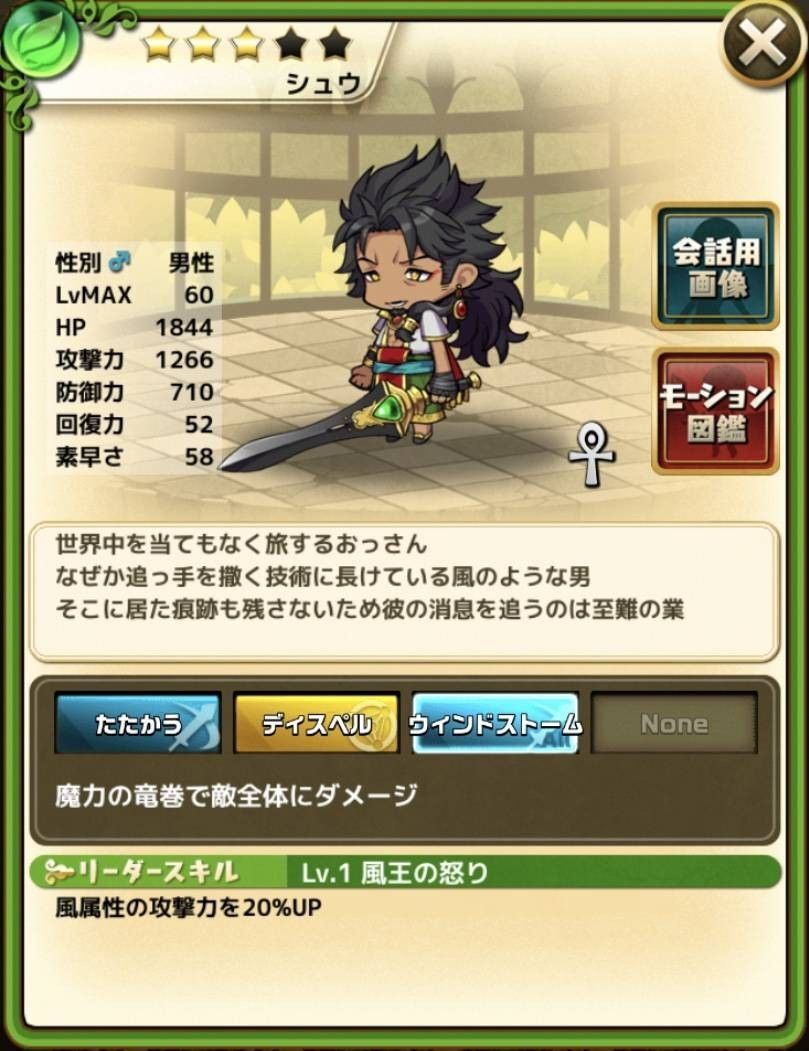Viewport: 809px width, 1051px height.
Task: Close the シュウ character detail window
Action: click(x=763, y=42)
